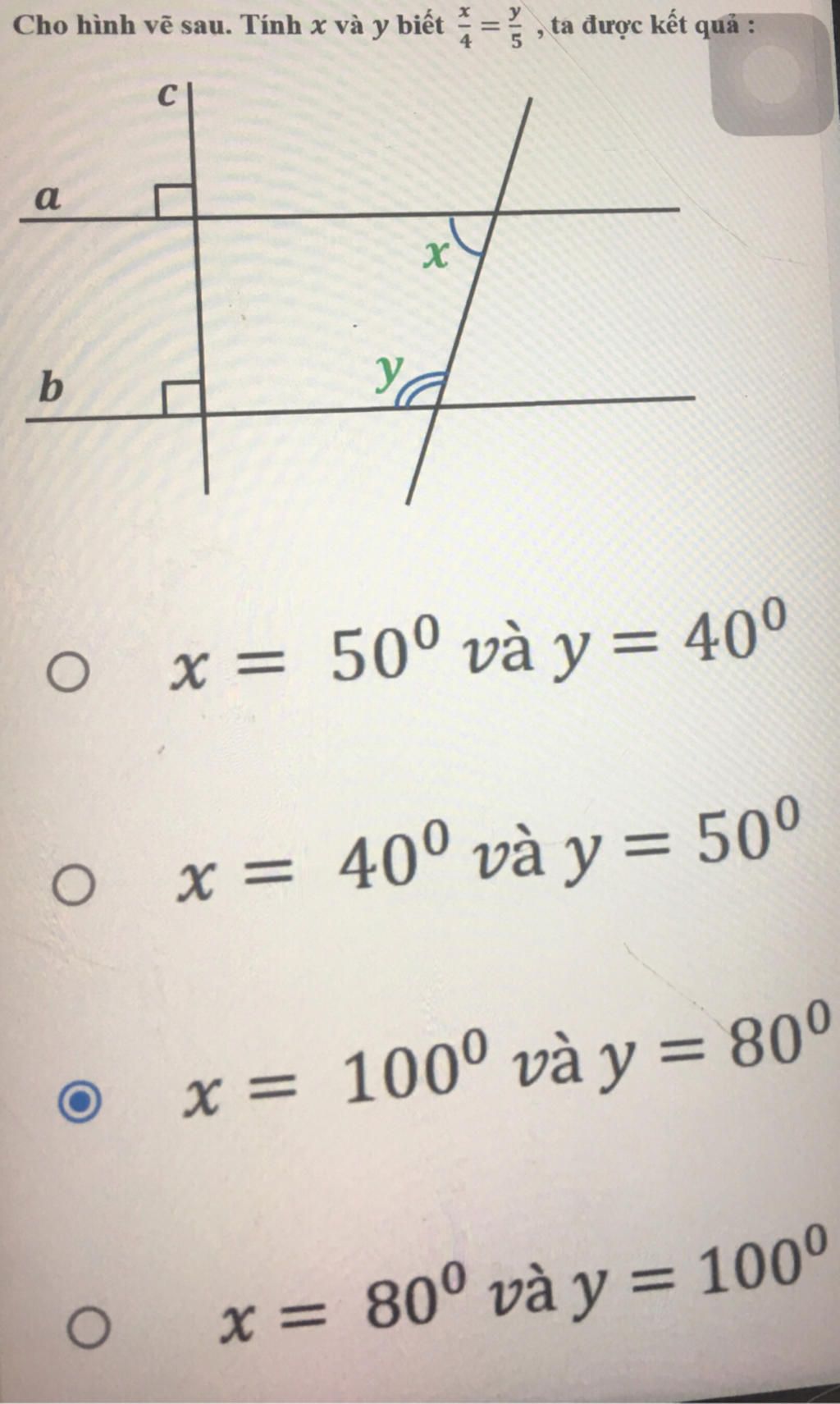
Task: Select answer x = 50° và y = 40°
Action: click(67, 673)
